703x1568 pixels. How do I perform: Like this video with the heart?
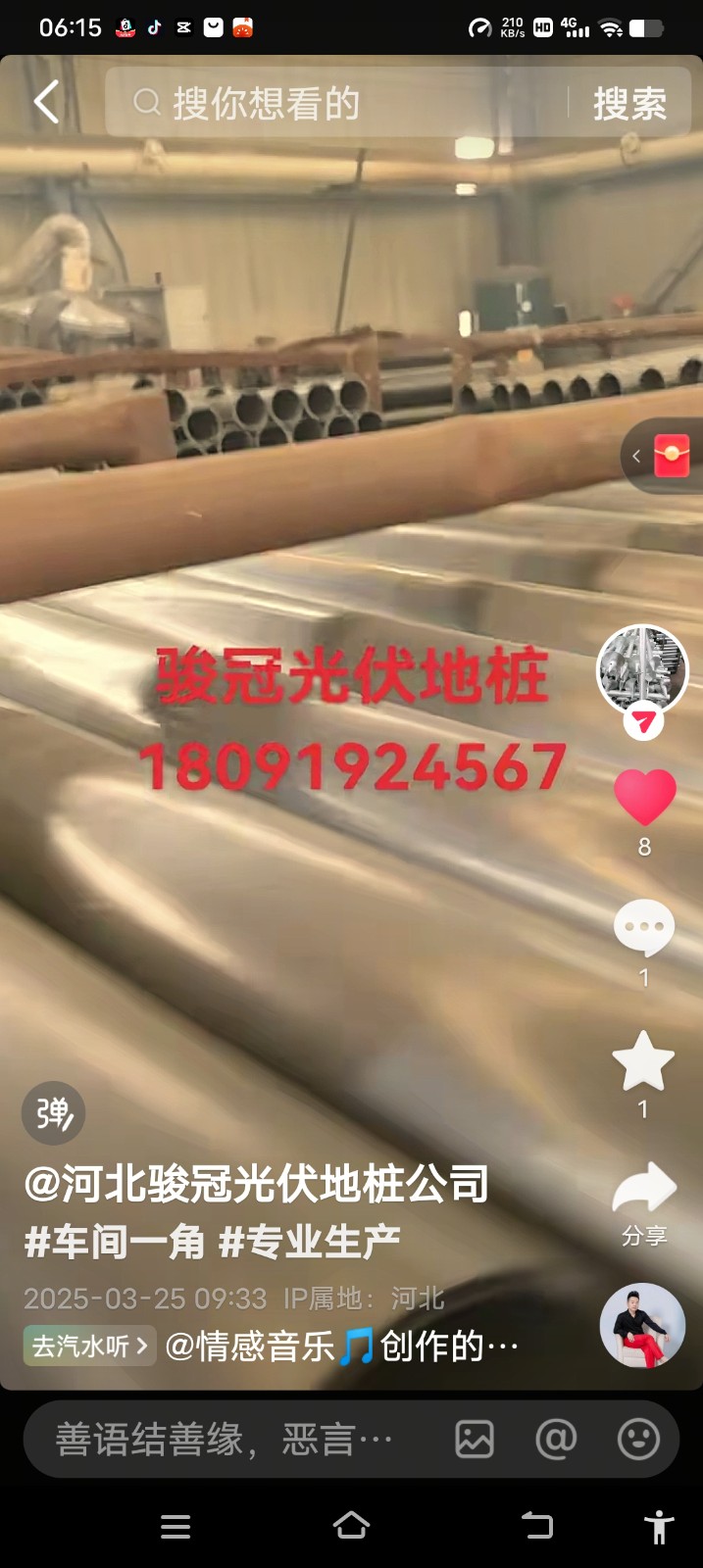(644, 797)
